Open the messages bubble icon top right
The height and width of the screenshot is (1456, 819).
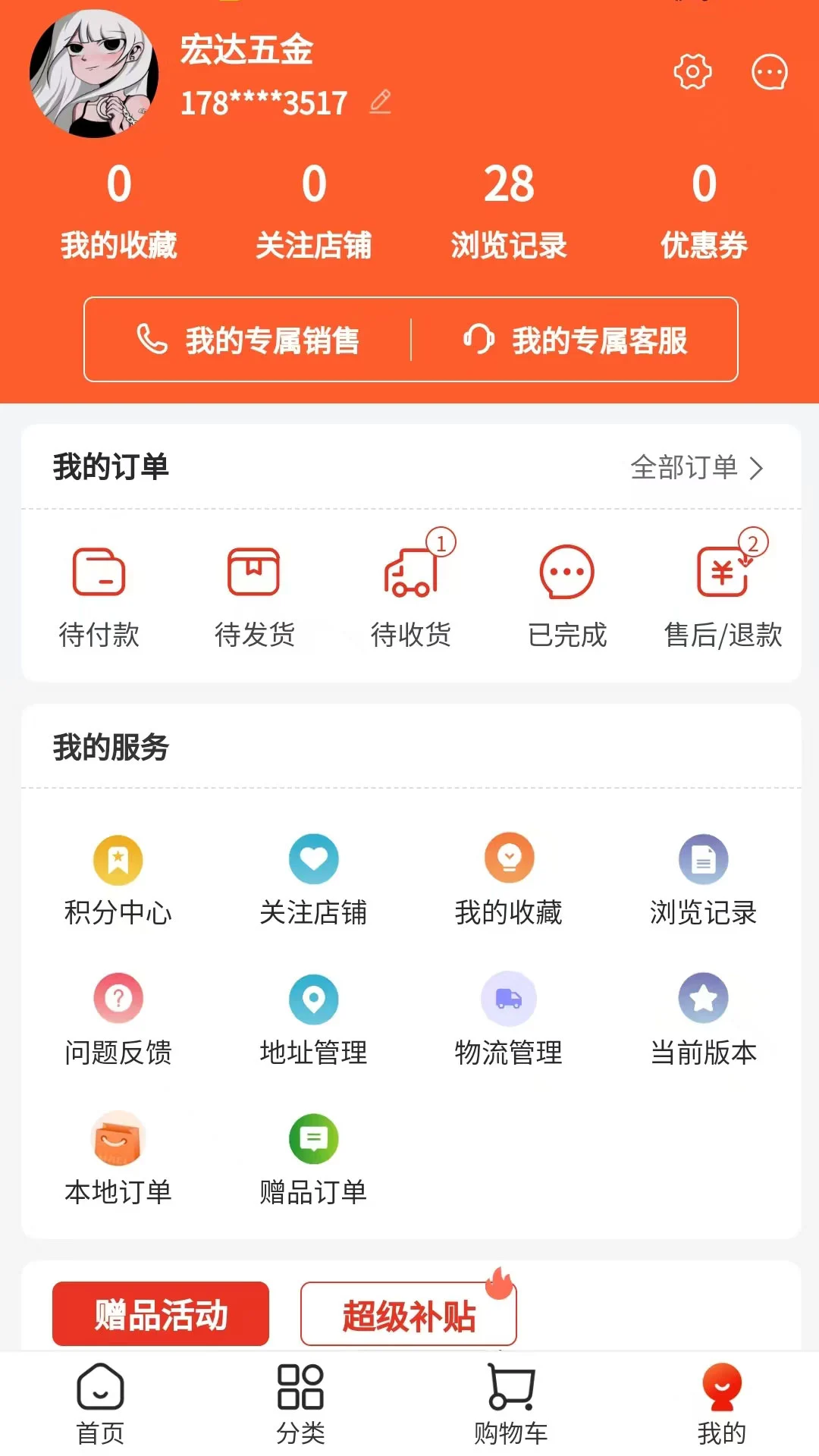(769, 72)
